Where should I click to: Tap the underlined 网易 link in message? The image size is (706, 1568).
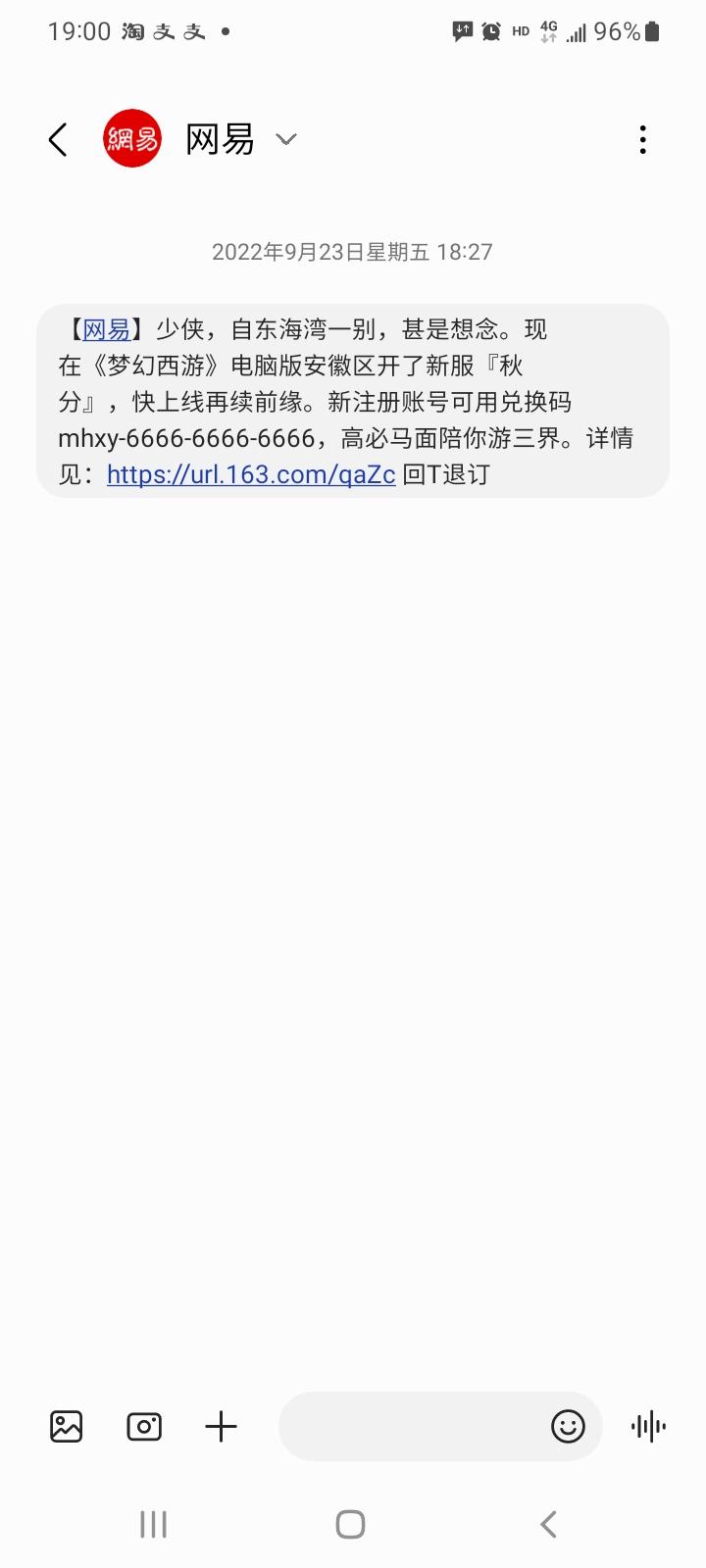click(106, 329)
